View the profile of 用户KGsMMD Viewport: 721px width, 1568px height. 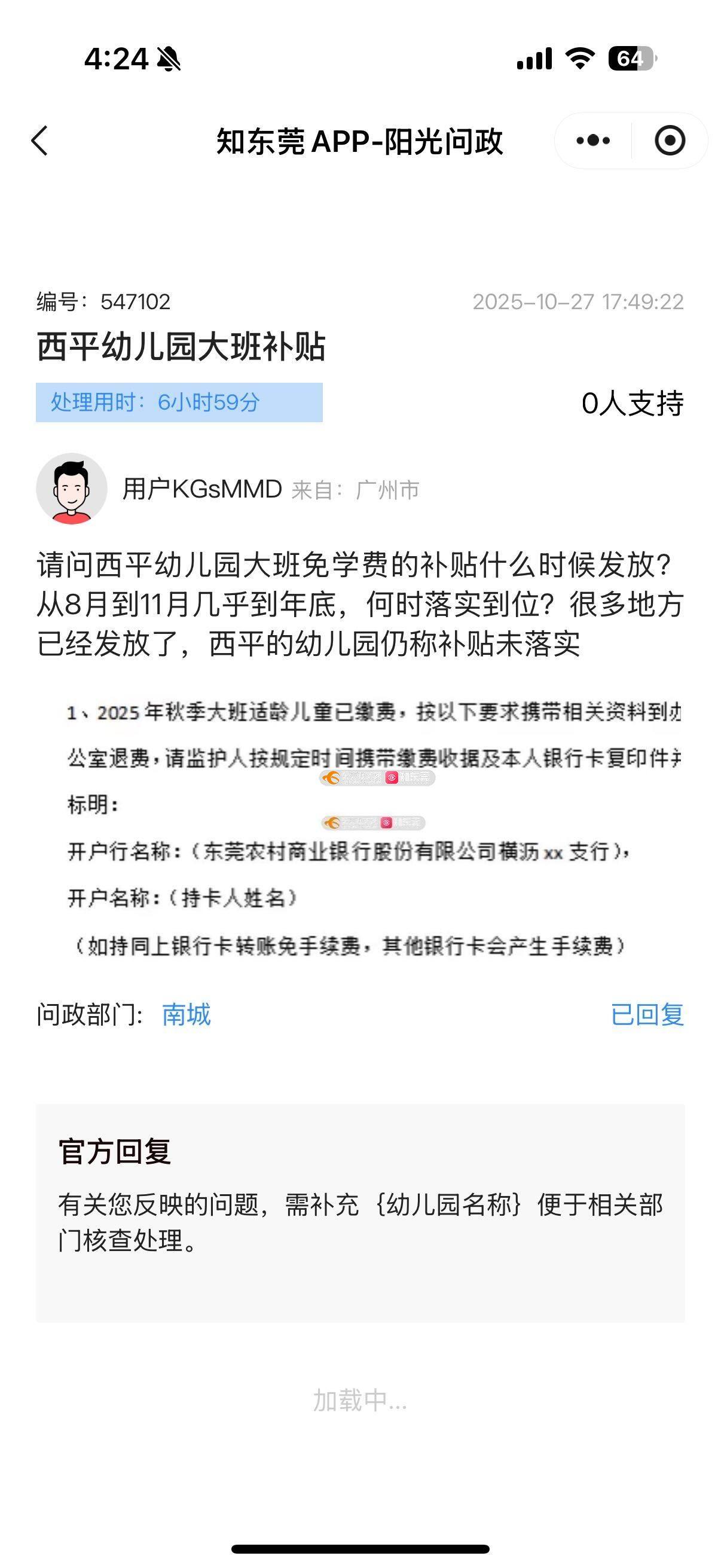point(72,489)
